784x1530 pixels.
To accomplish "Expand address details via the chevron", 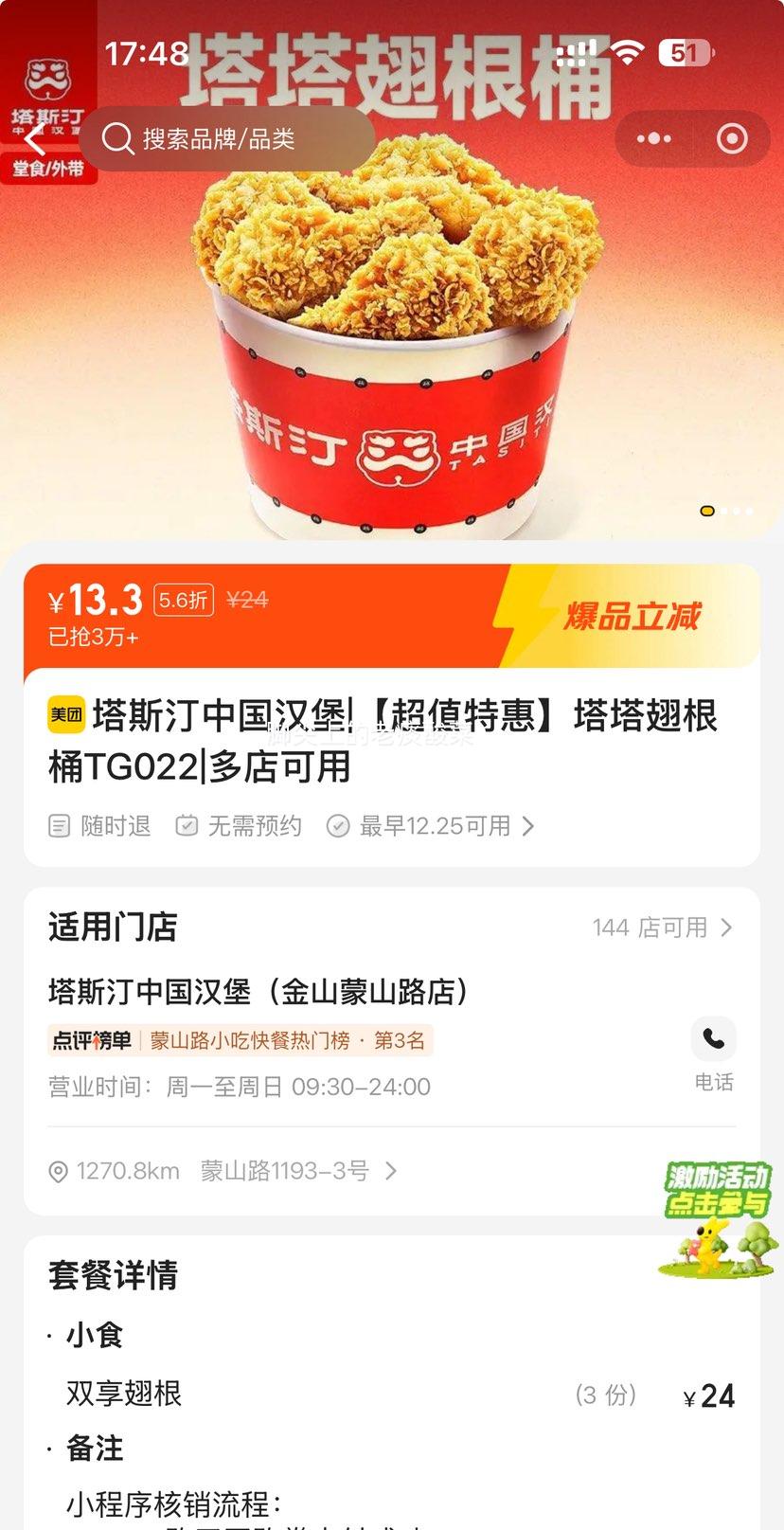I will [x=391, y=1171].
